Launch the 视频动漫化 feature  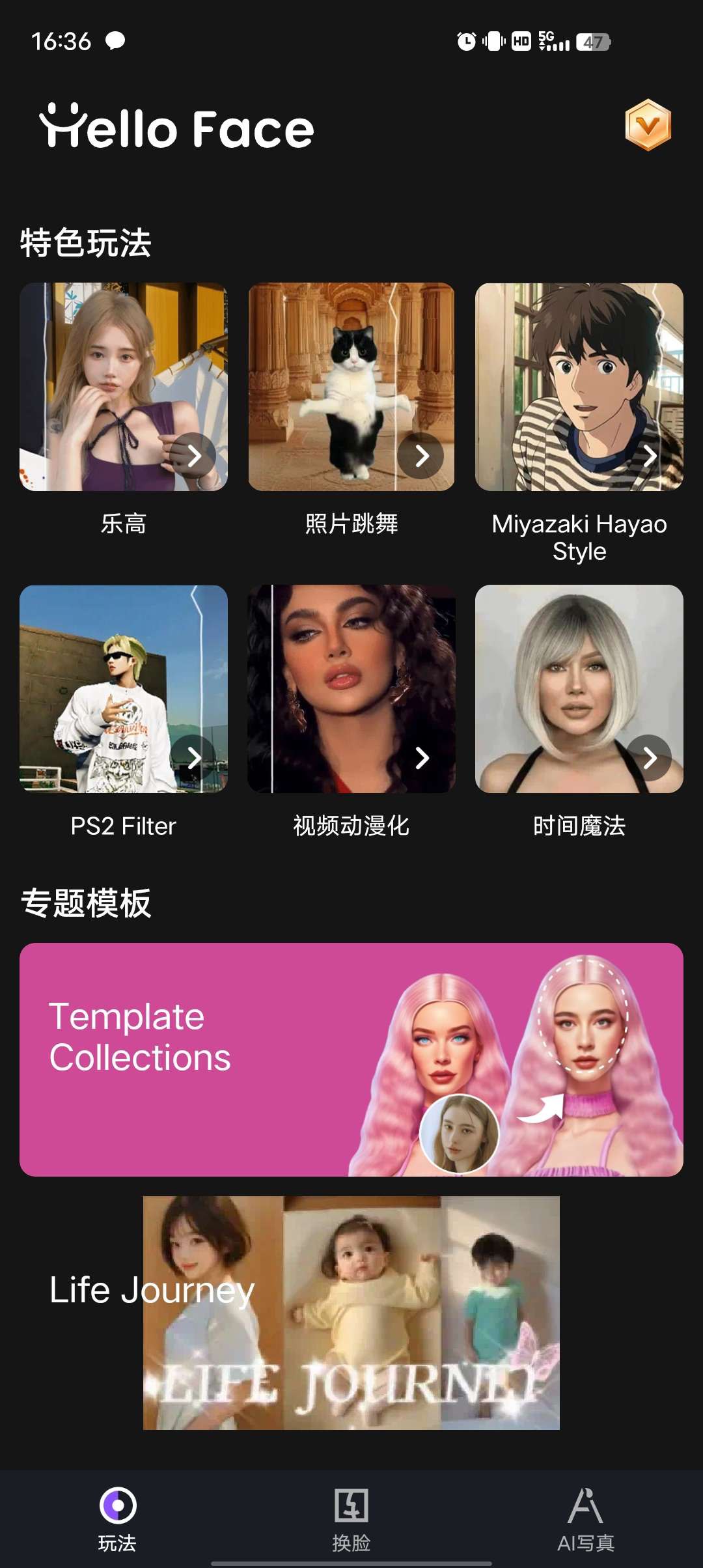[x=351, y=689]
